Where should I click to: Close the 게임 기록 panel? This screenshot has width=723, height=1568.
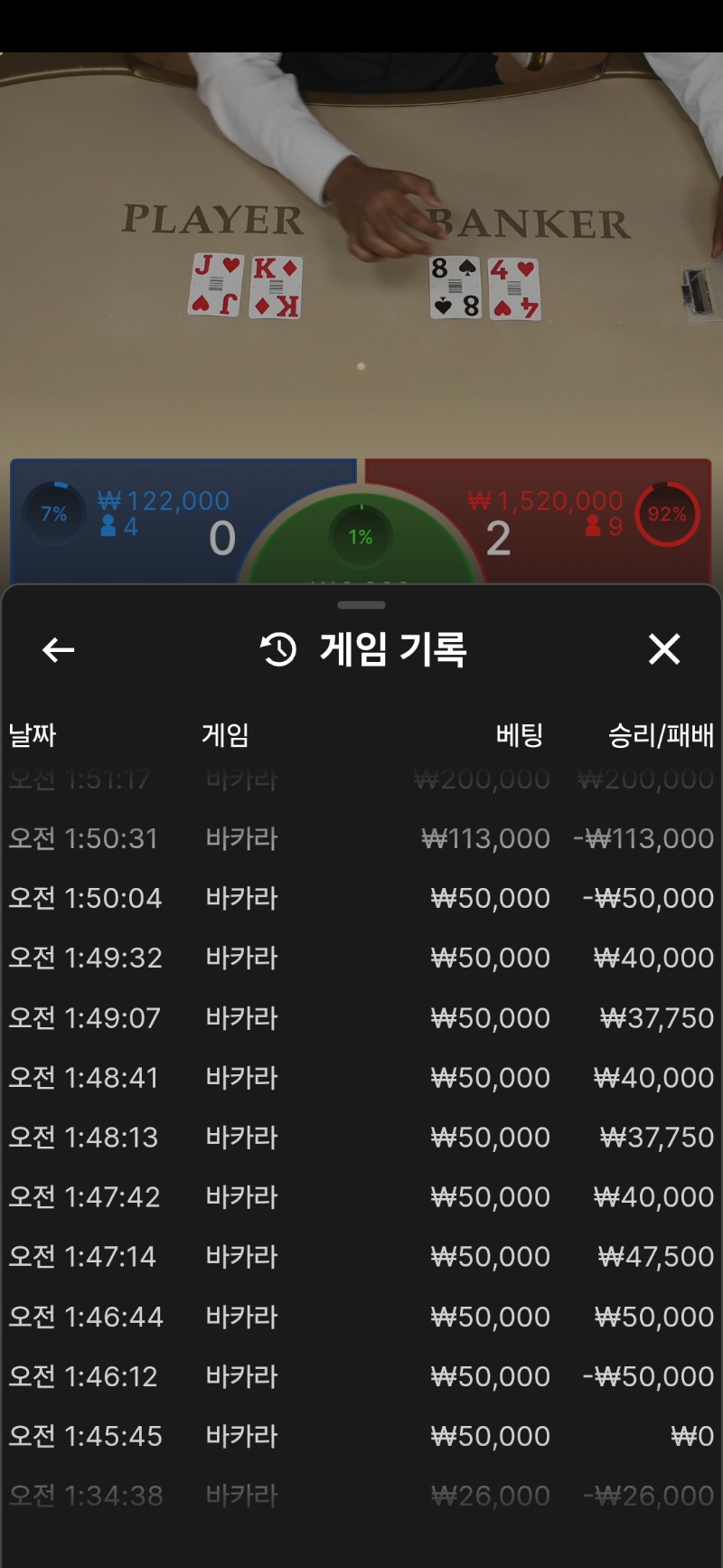pyautogui.click(x=664, y=649)
